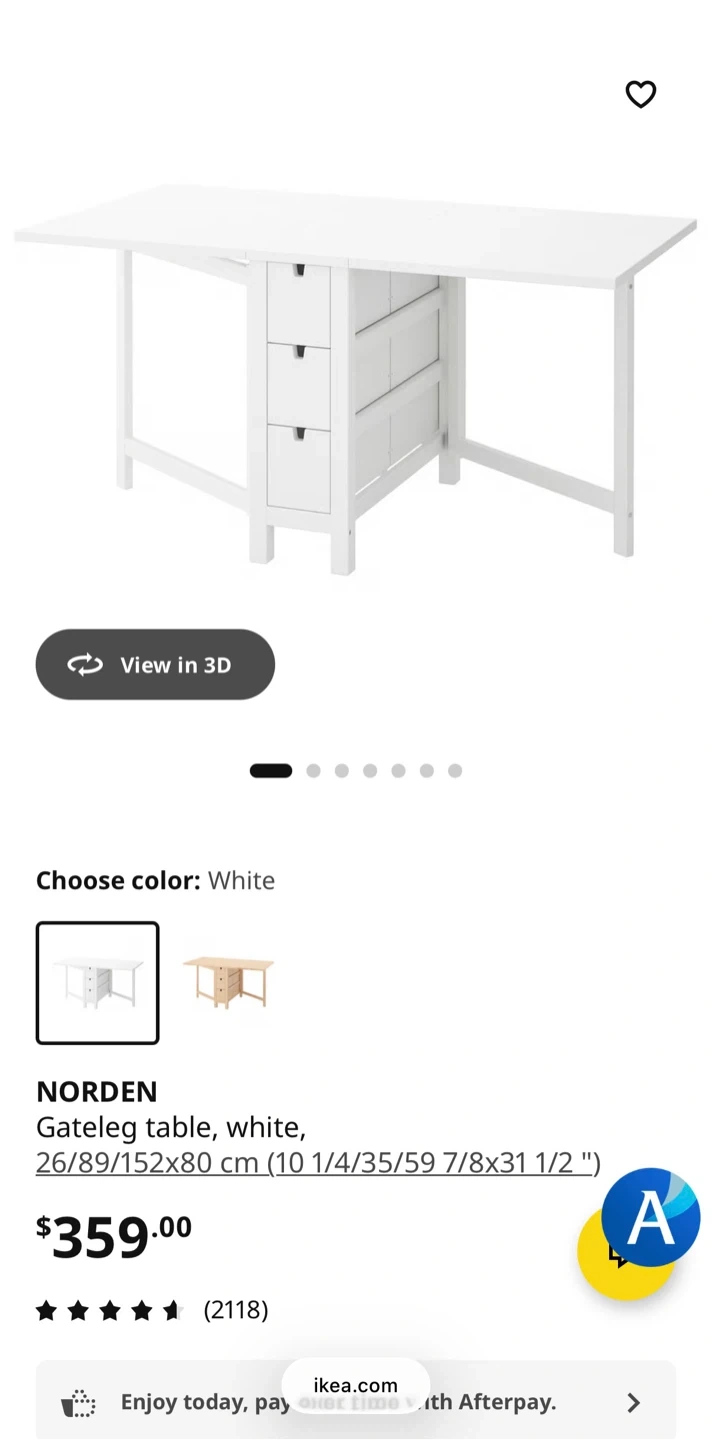Image resolution: width=712 pixels, height=1440 pixels.
Task: Tap the blue floating A button
Action: (651, 1216)
